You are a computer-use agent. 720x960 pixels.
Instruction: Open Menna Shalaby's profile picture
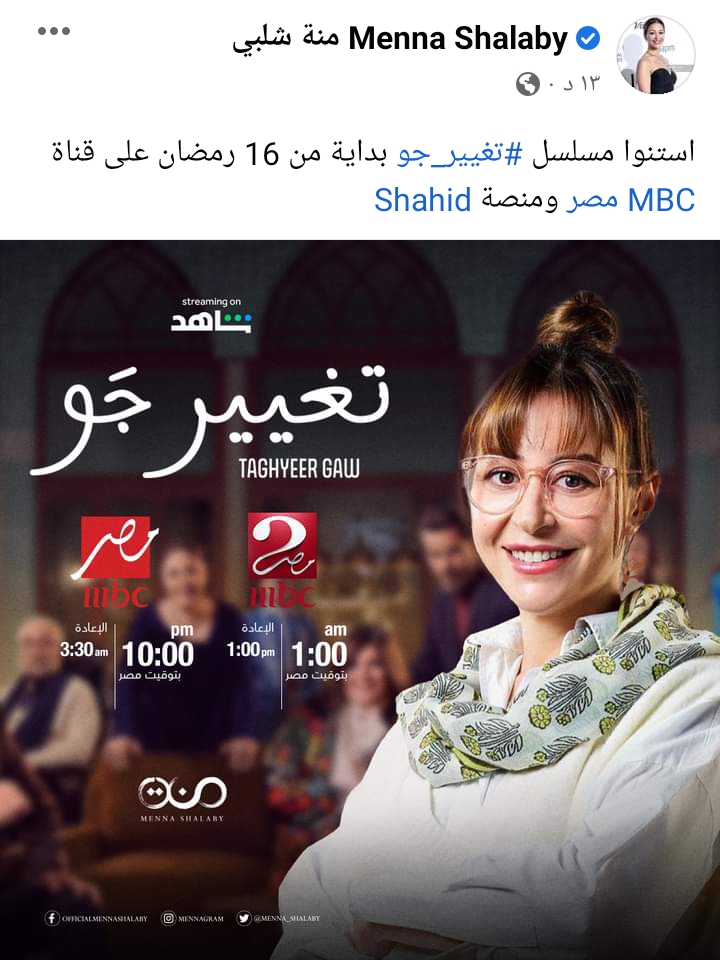coord(655,56)
